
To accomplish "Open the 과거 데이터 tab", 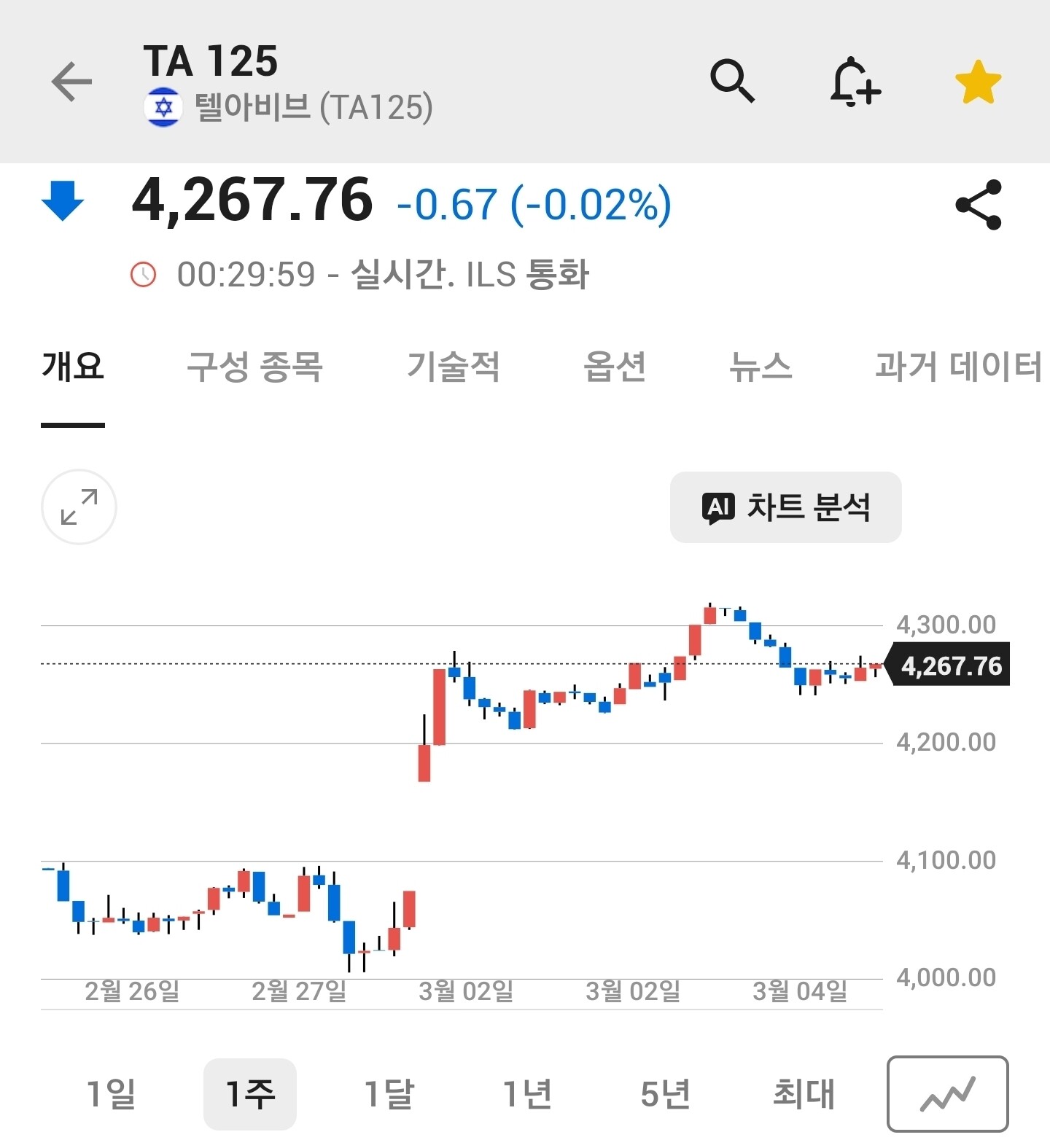I will (x=958, y=367).
